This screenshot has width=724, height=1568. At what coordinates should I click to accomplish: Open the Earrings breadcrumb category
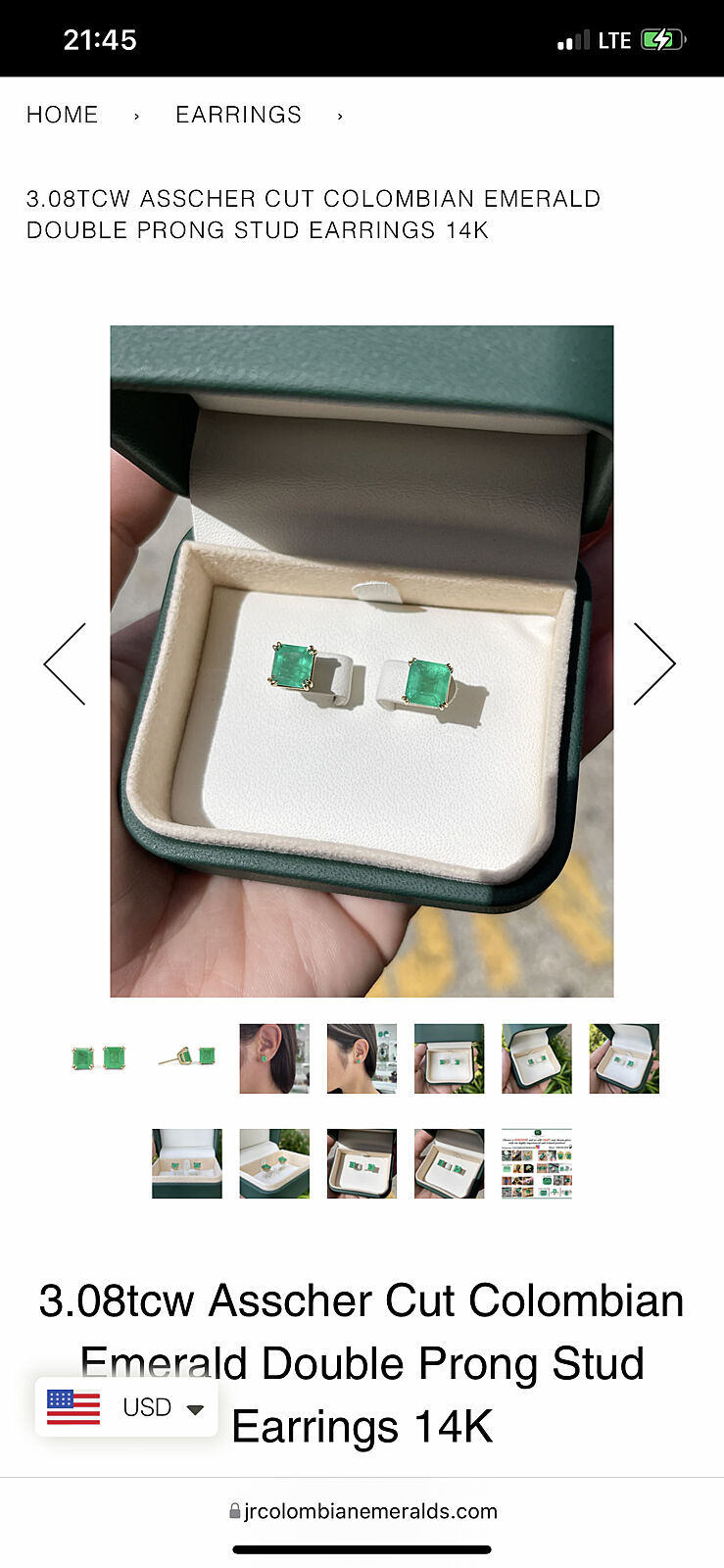[238, 115]
